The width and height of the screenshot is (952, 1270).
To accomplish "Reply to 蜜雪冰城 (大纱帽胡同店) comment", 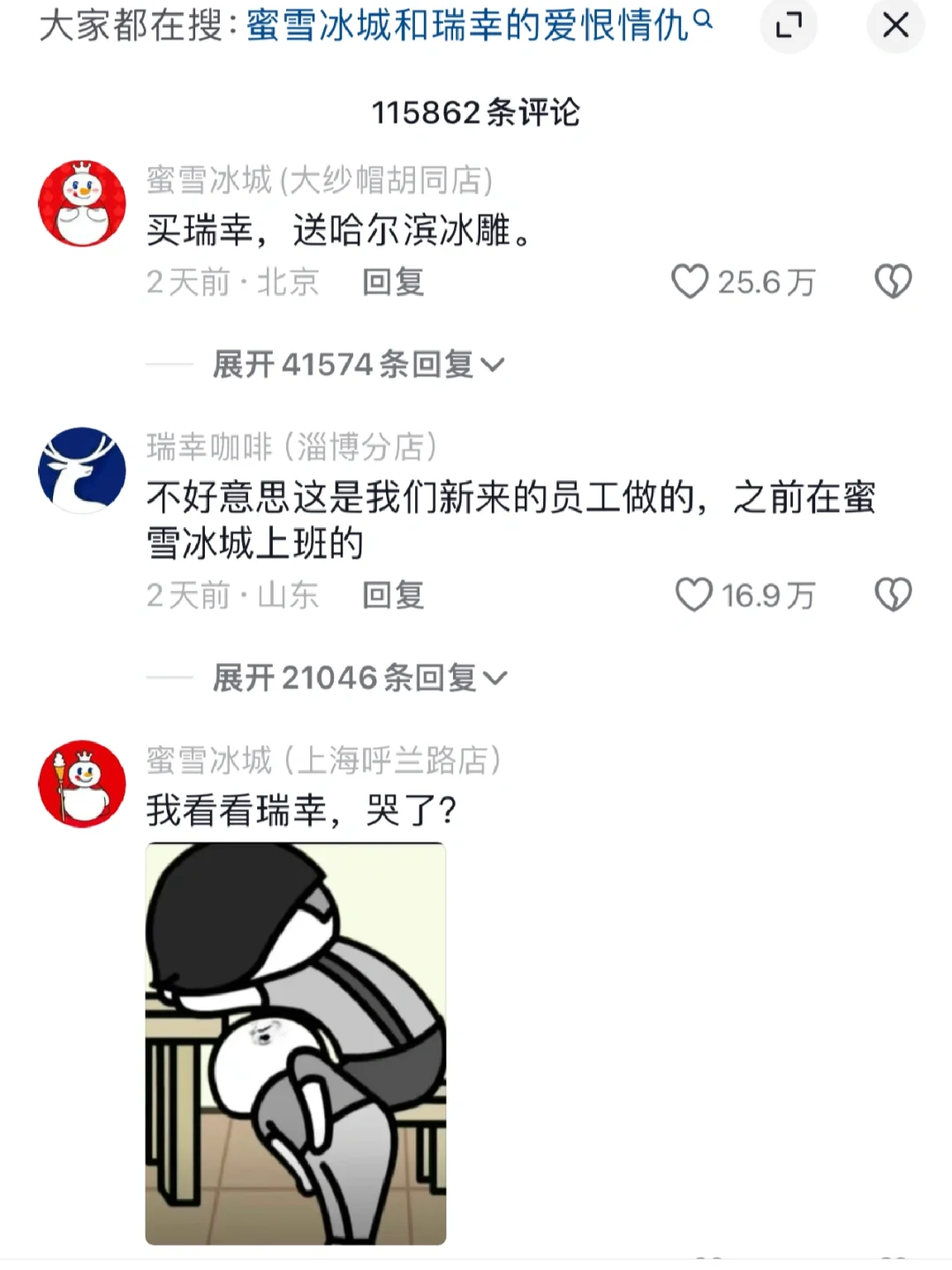I will [x=393, y=283].
